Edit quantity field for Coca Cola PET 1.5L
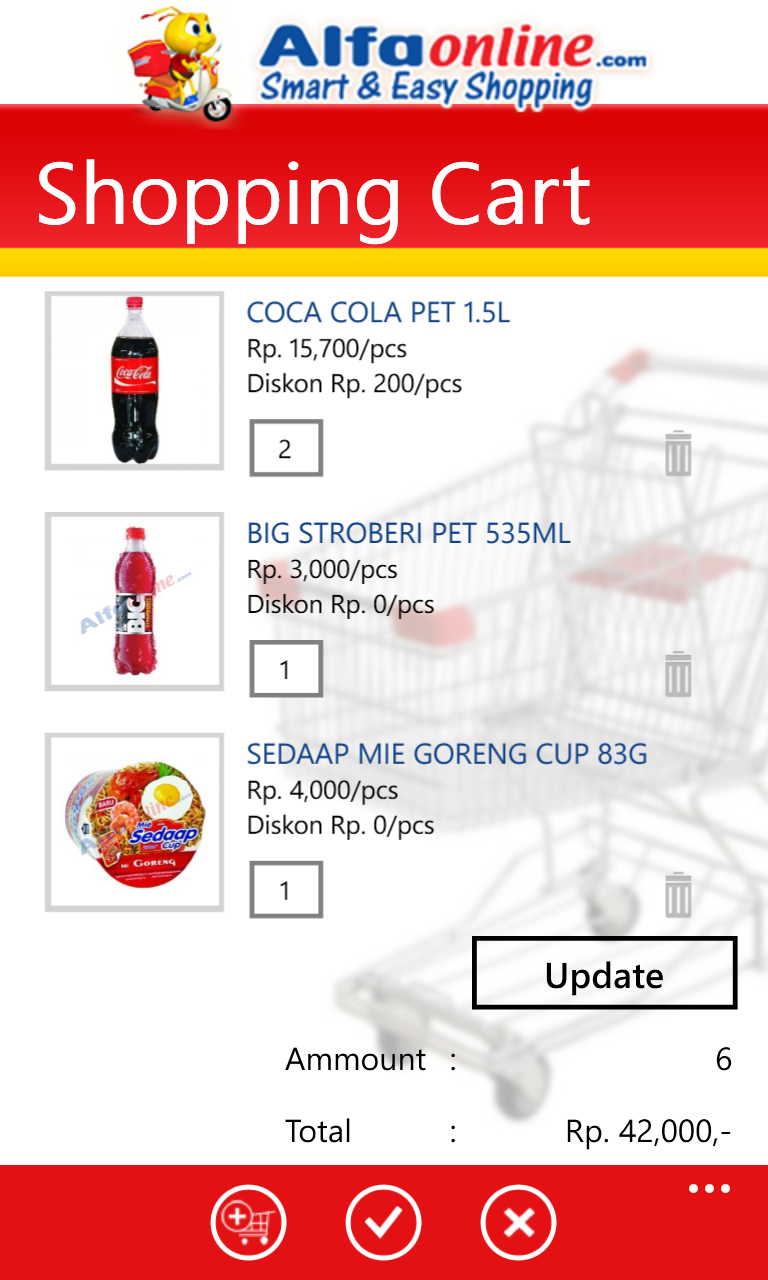This screenshot has width=768, height=1280. pos(286,448)
